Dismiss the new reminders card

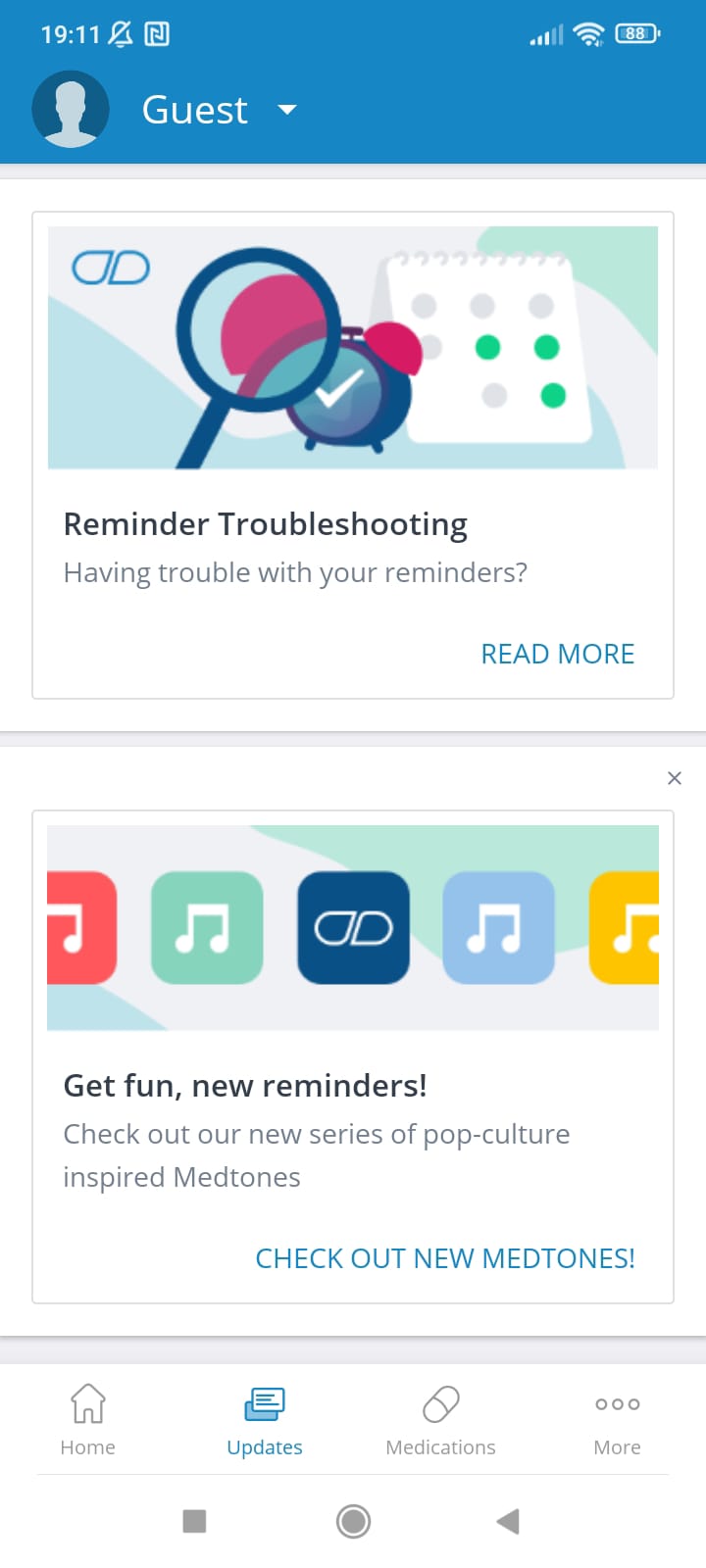pos(674,778)
